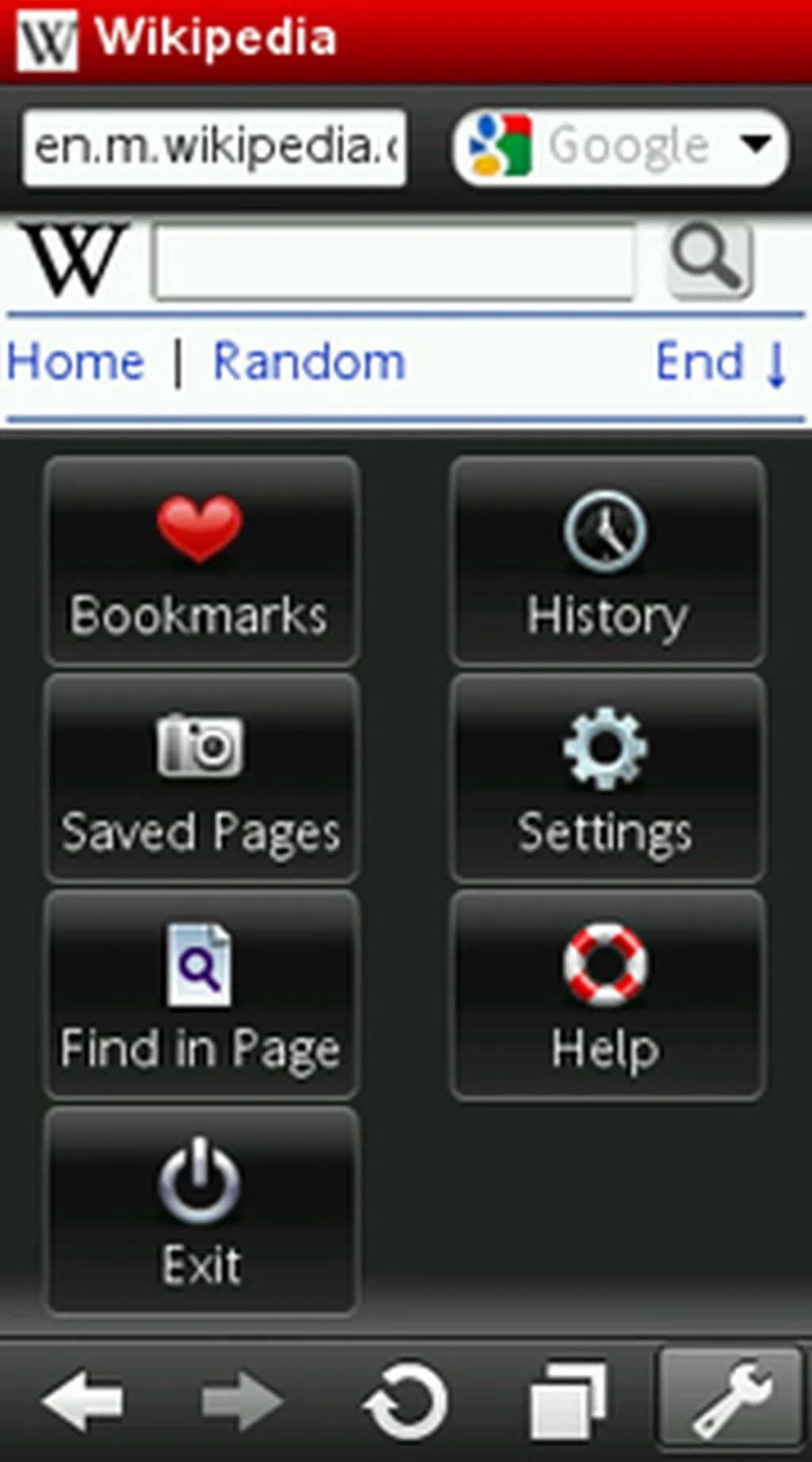Open Saved Pages
The width and height of the screenshot is (812, 1462).
tap(201, 779)
